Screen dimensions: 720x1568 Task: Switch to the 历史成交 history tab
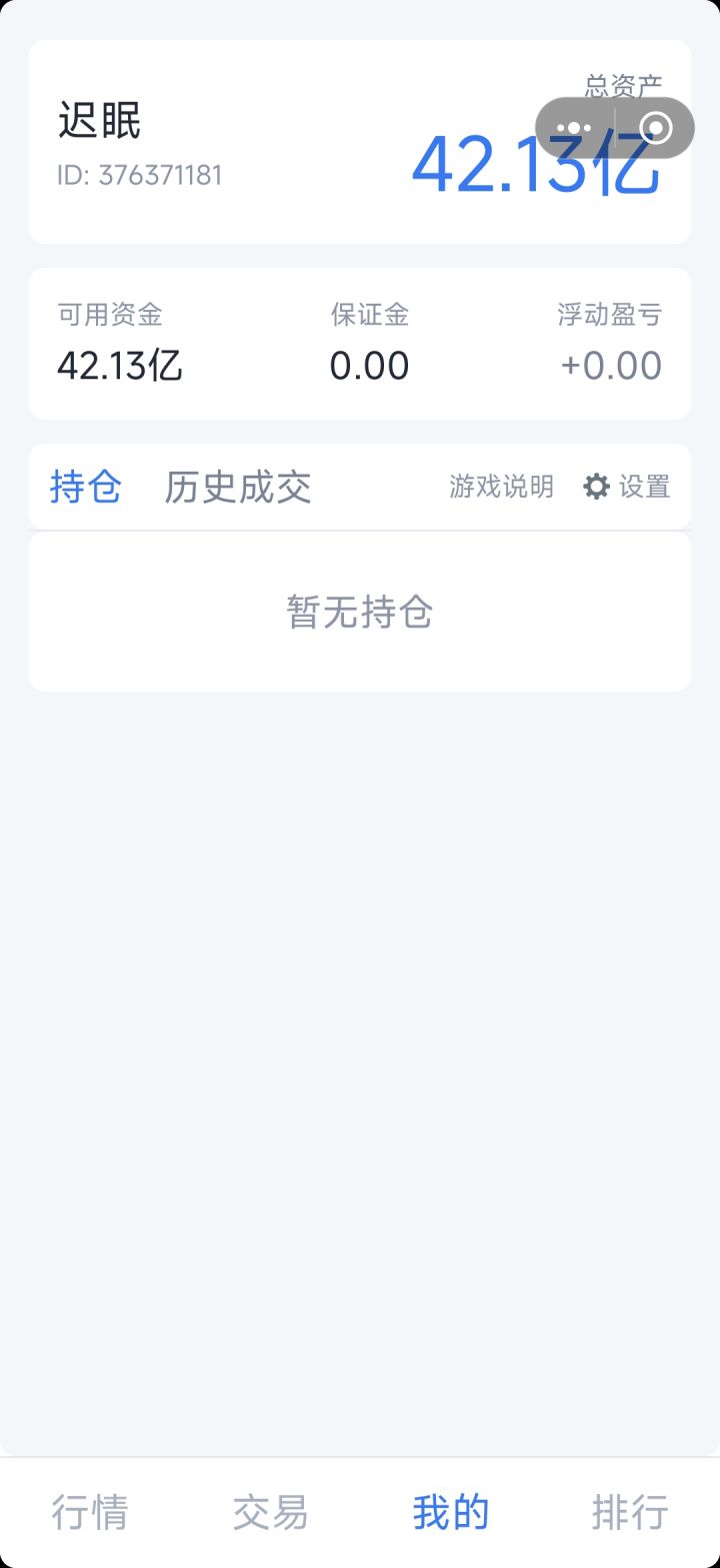pos(237,487)
